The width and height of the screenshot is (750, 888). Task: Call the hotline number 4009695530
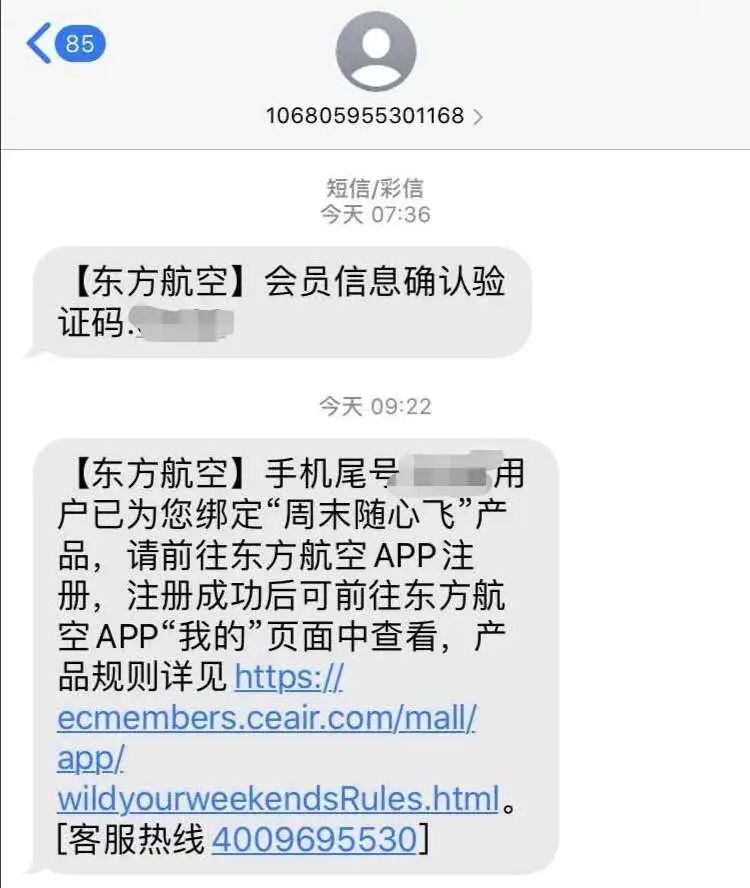[314, 838]
